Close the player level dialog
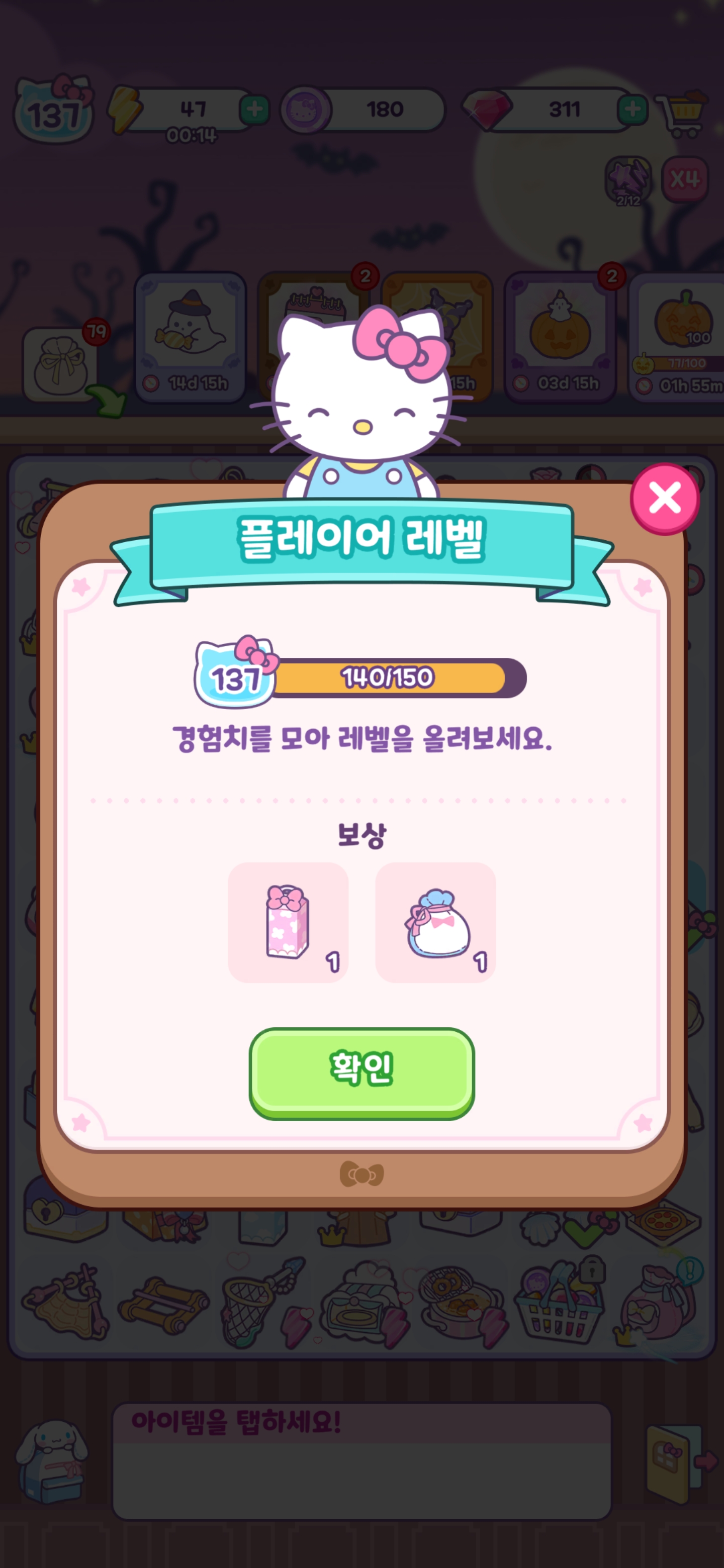724x1568 pixels. coord(664,499)
